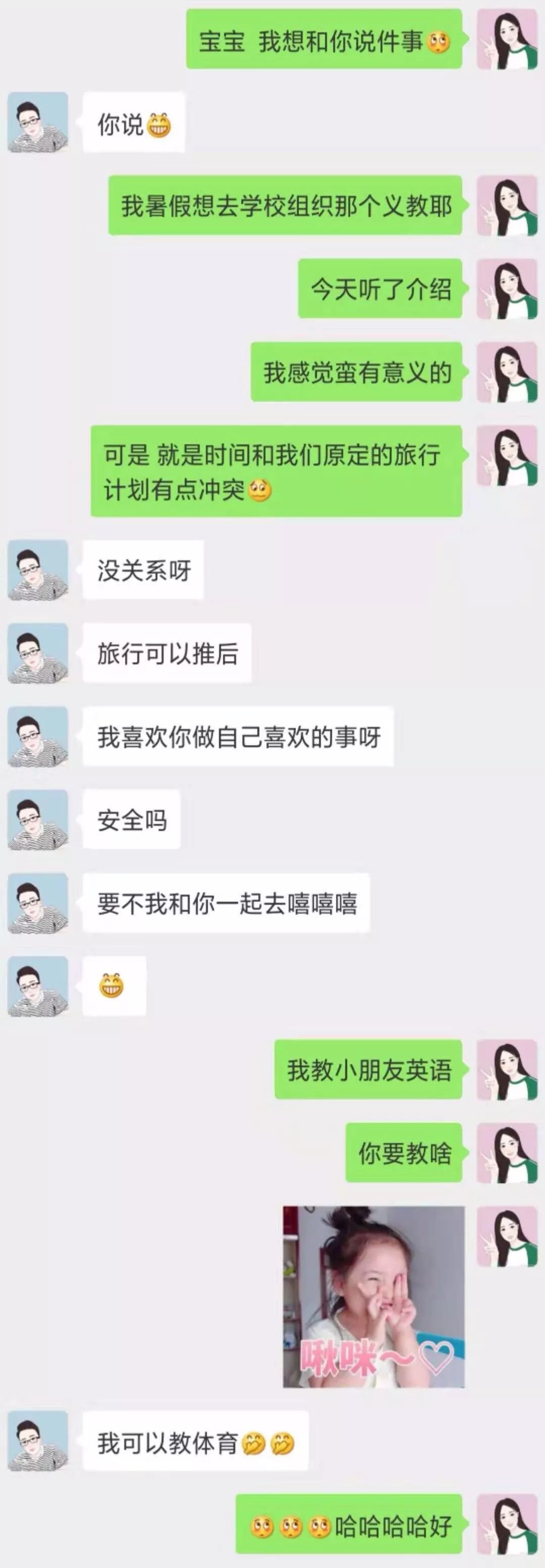Open the avatar beside 我可以教体育 message

click(38, 1441)
